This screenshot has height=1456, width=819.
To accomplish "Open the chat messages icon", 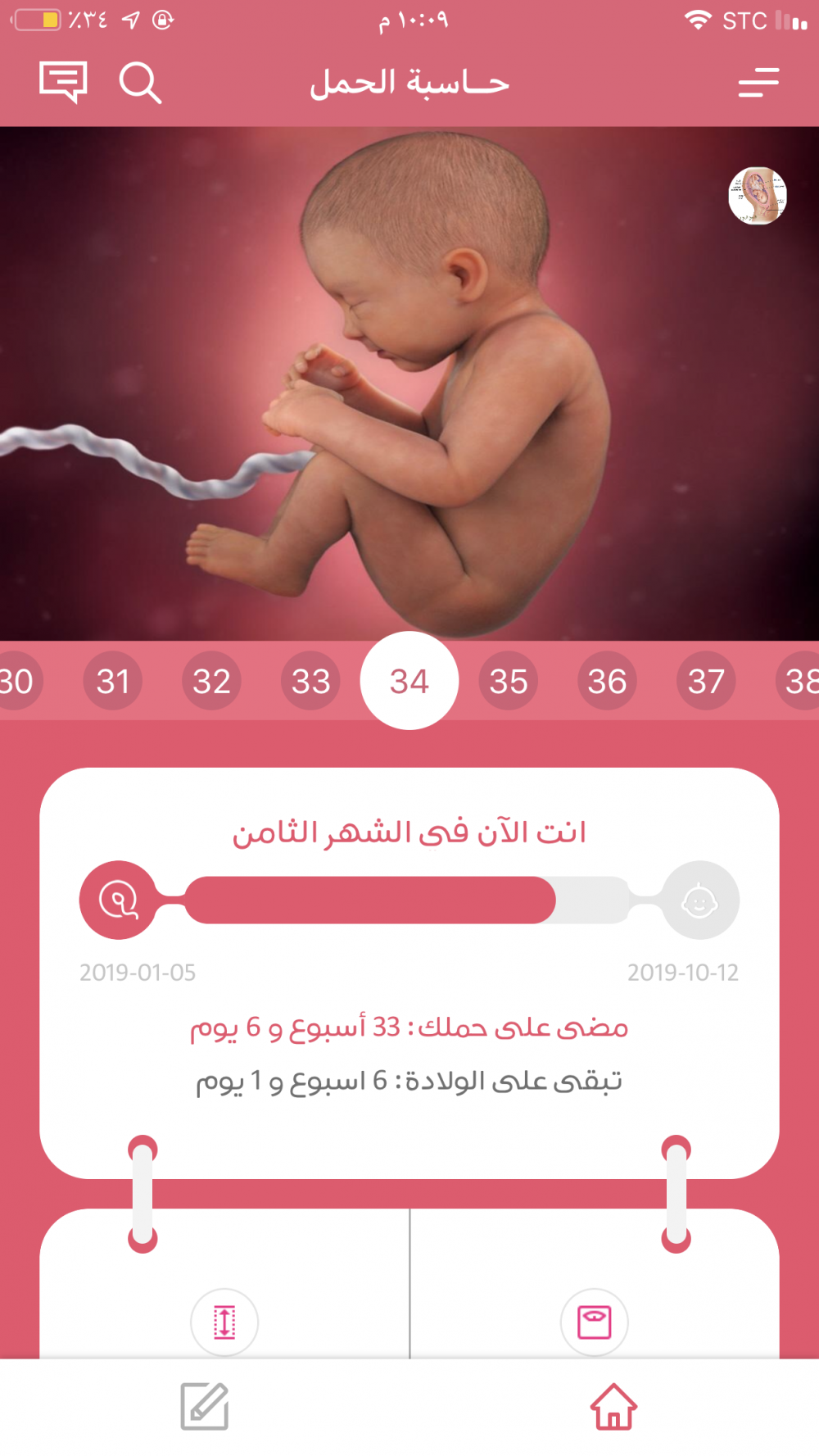I will [63, 82].
